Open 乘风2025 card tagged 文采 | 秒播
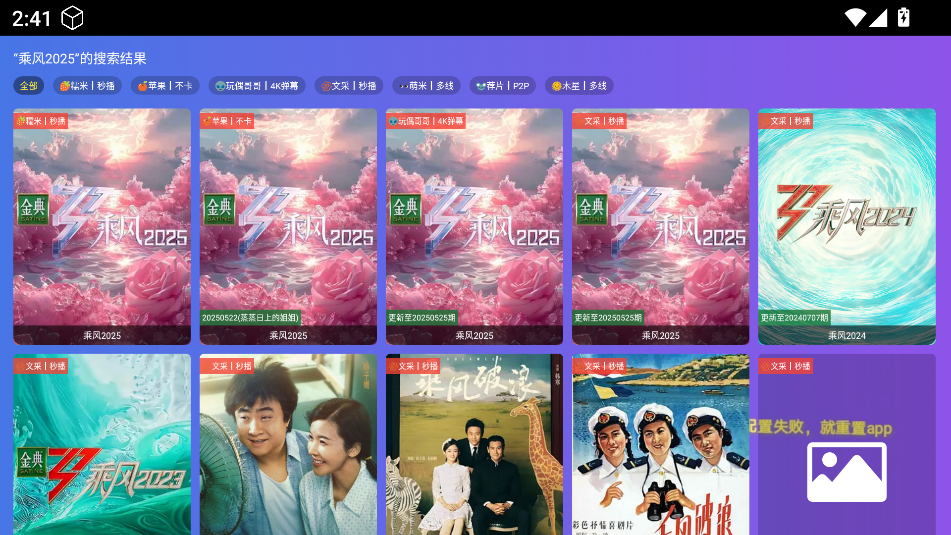 tap(660, 226)
